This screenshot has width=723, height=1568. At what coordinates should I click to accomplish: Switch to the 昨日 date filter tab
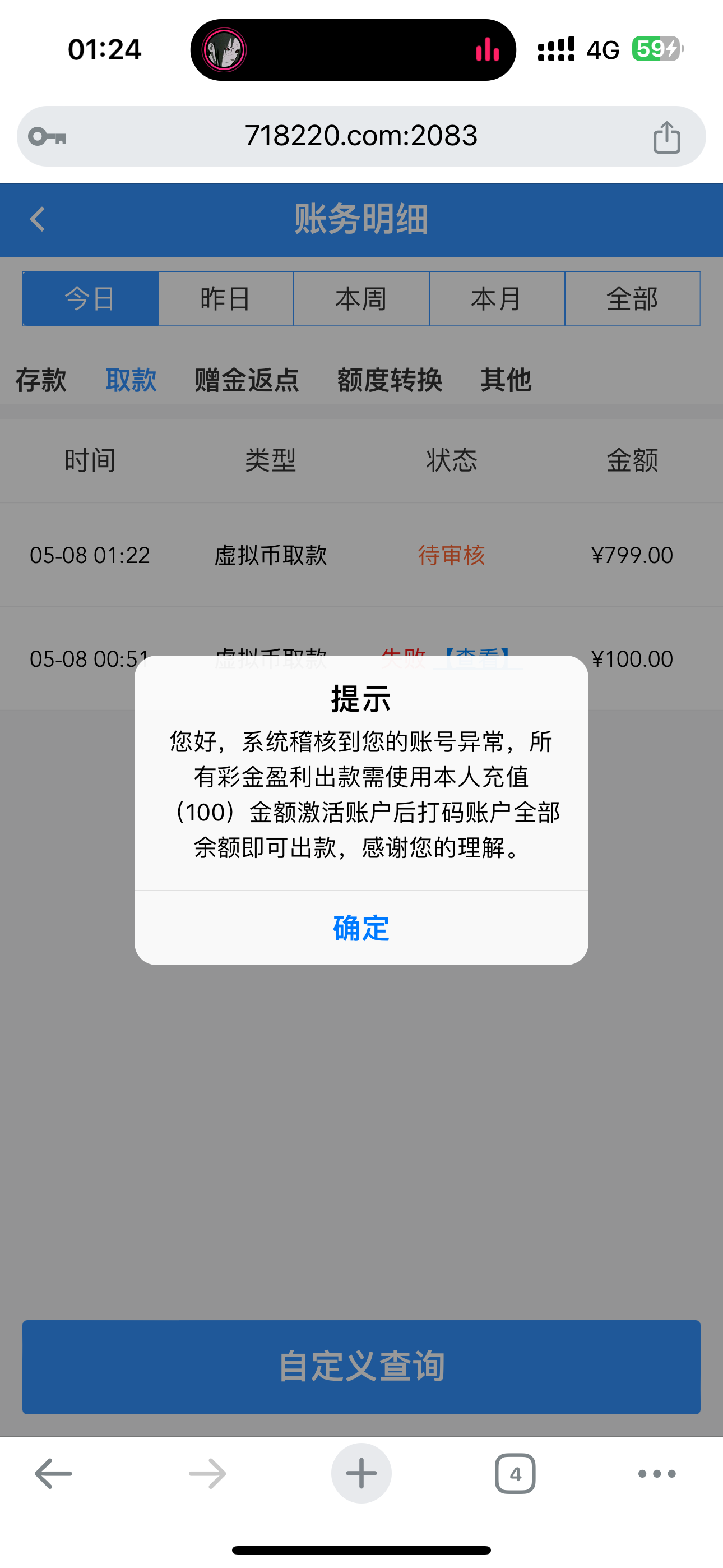pos(225,298)
